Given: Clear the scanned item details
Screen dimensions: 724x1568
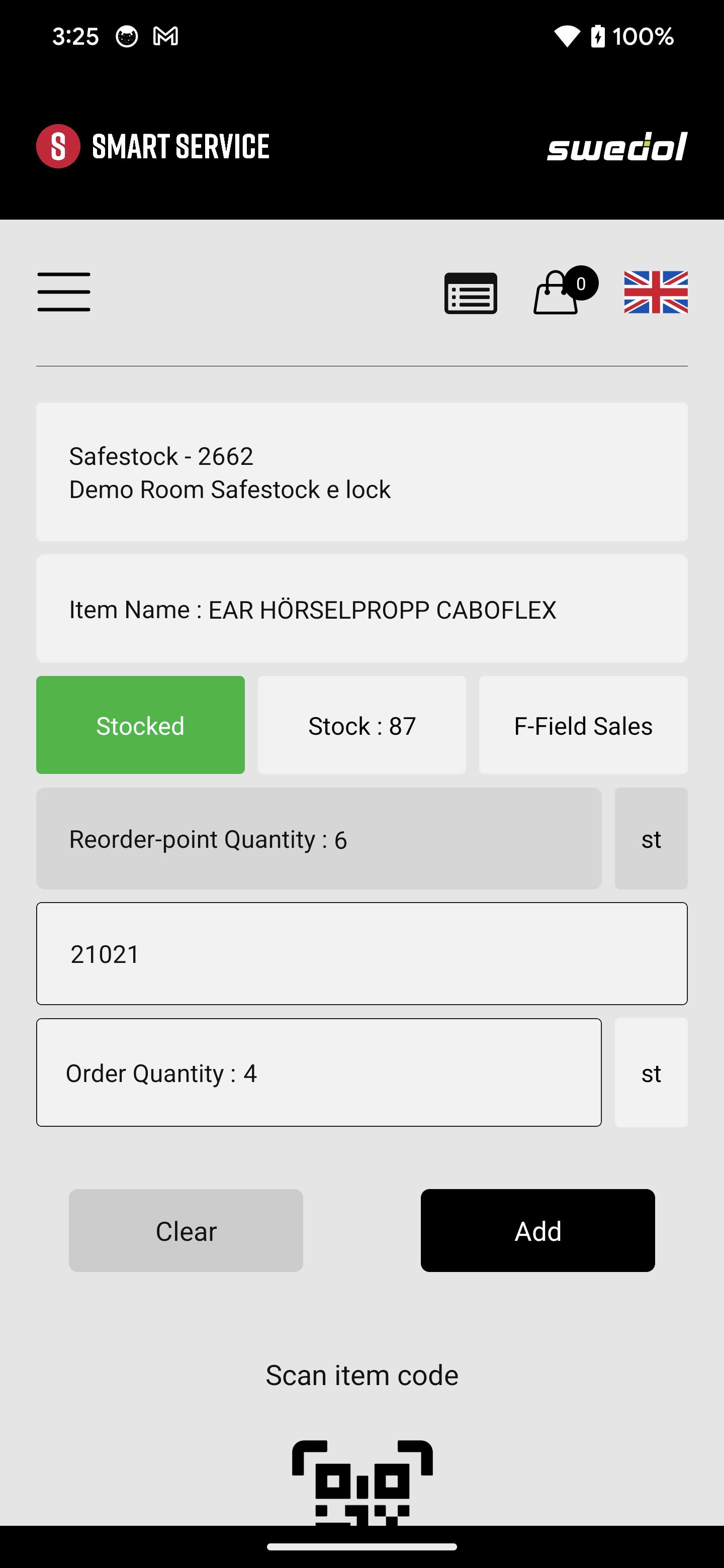Looking at the screenshot, I should (x=186, y=1230).
